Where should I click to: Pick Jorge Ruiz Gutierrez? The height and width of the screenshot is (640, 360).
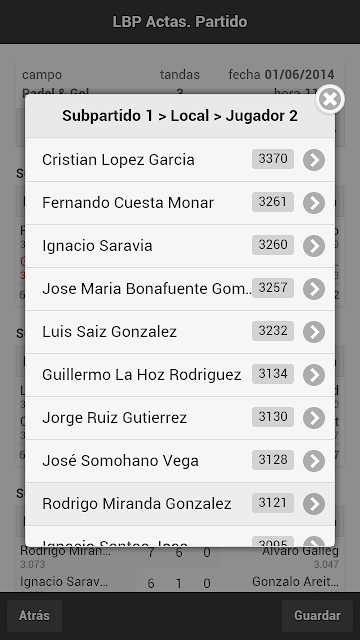[180, 418]
